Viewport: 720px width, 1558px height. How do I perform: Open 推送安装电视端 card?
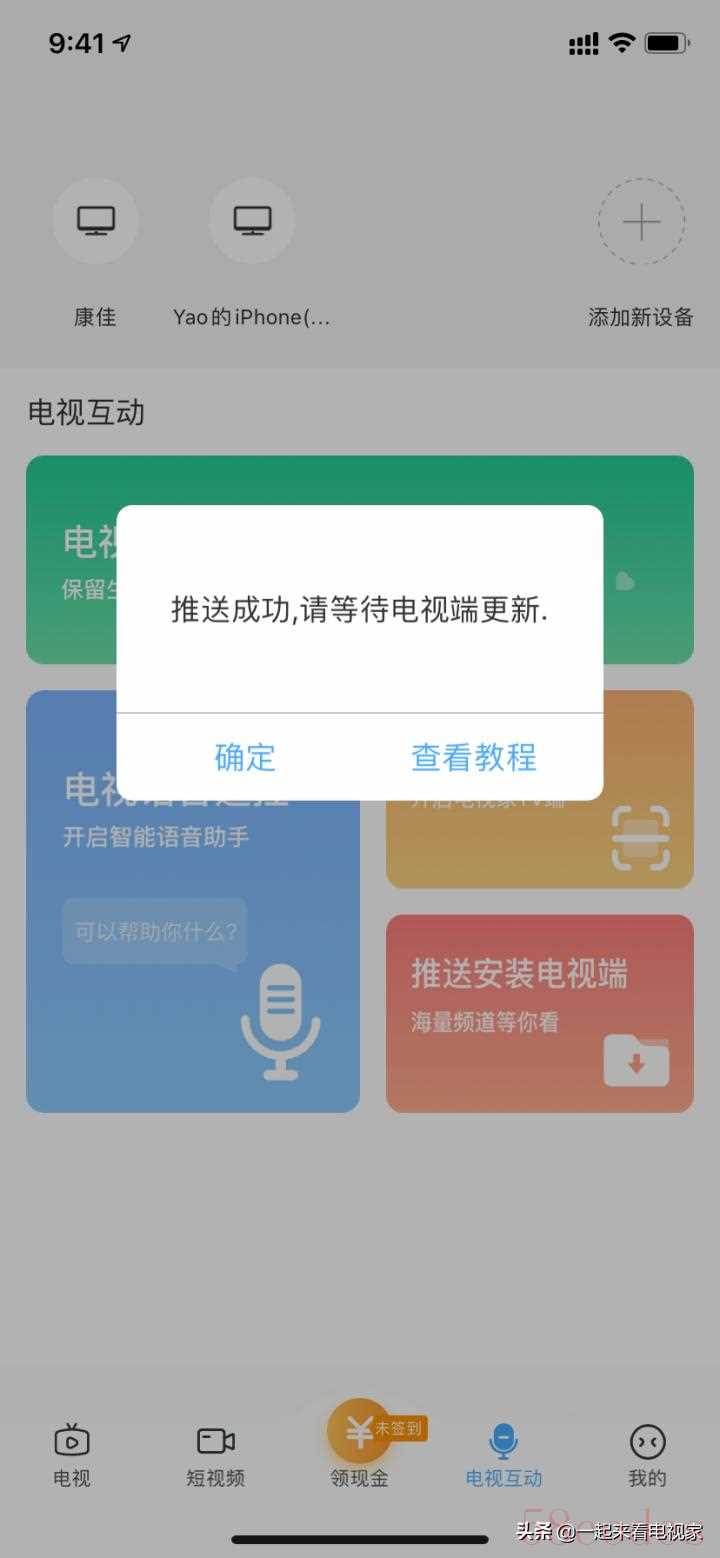[x=539, y=1012]
